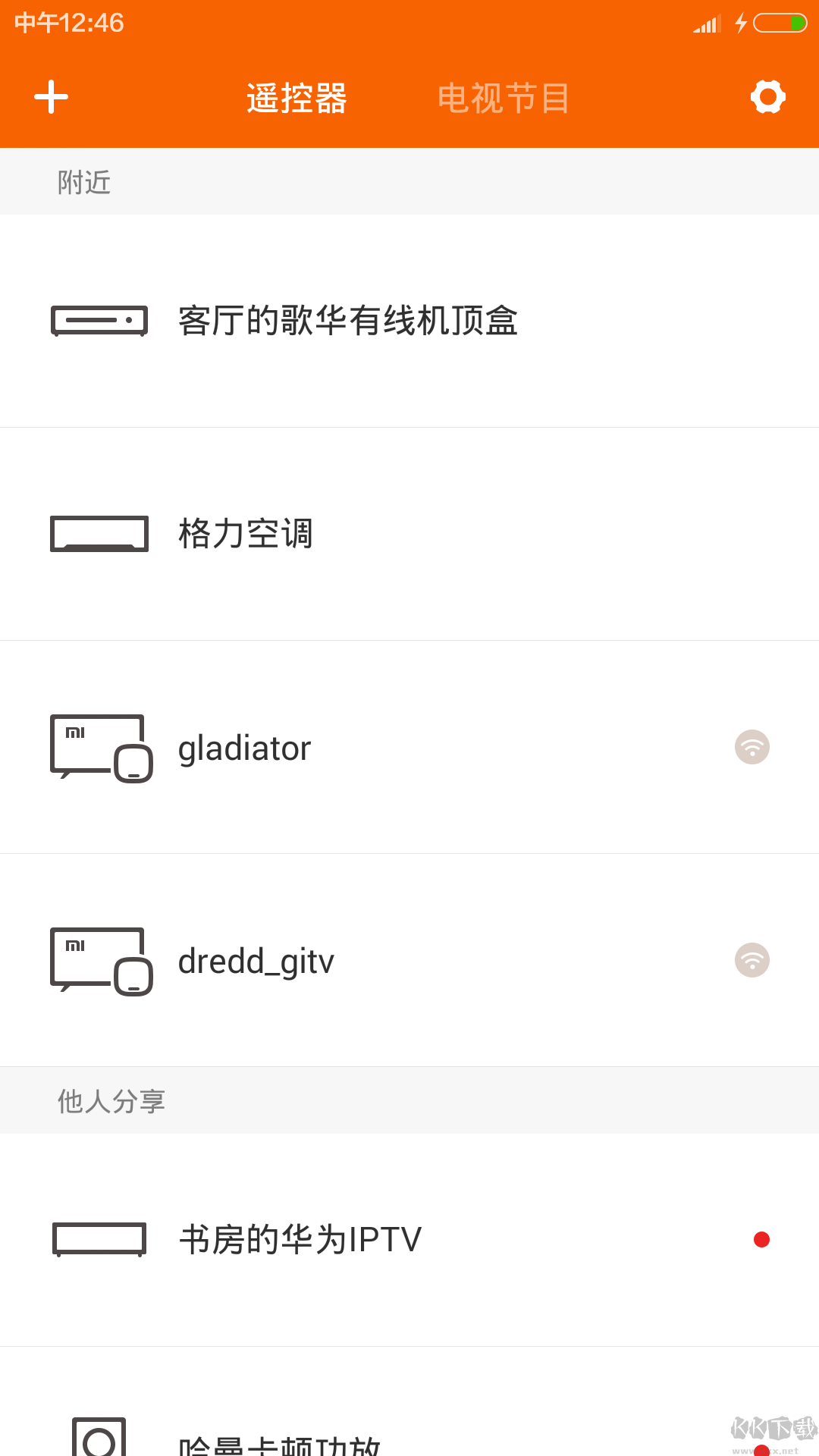Open the settings gear in the top bar
This screenshot has height=1456, width=819.
(767, 97)
